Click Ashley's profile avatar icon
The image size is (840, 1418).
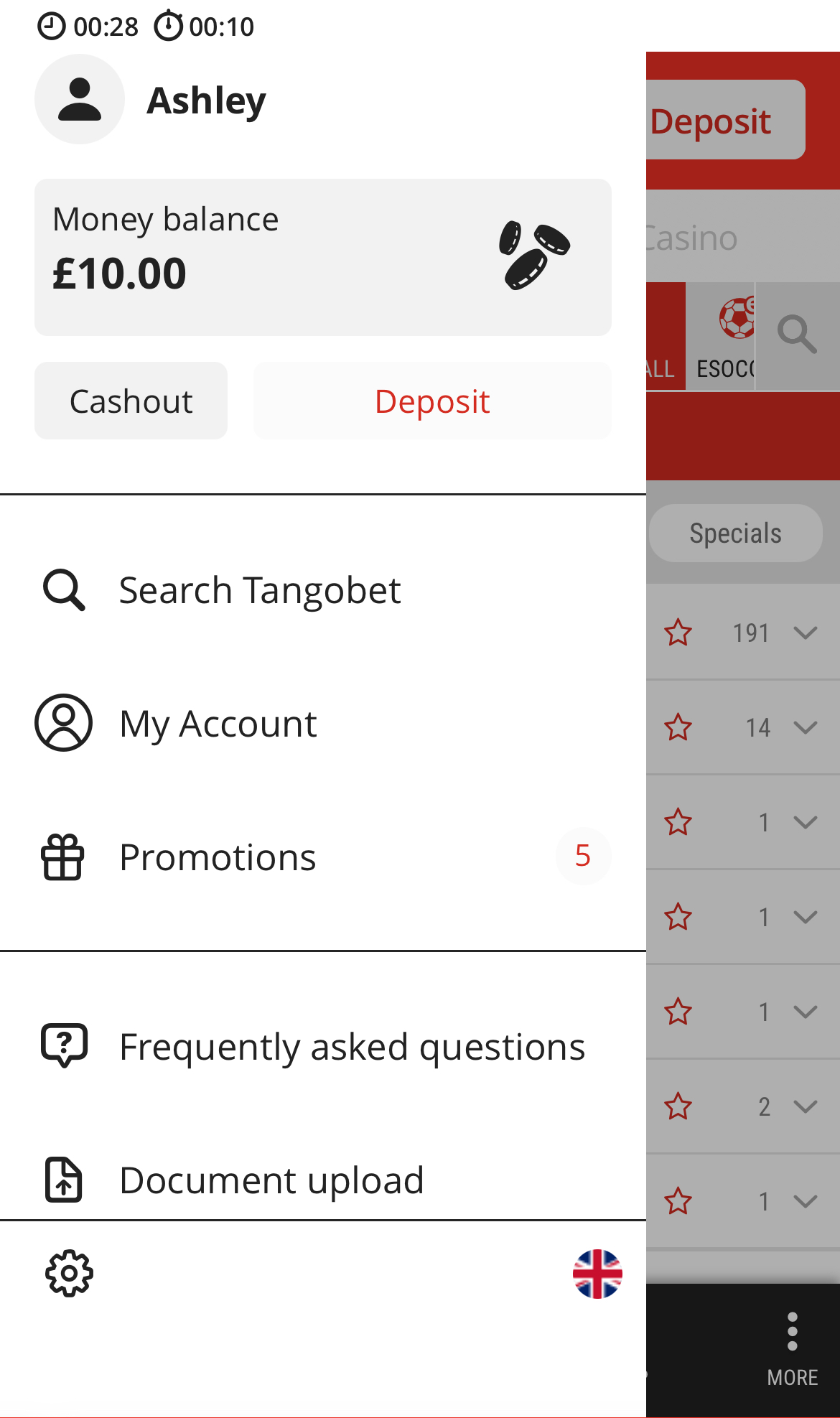coord(80,99)
